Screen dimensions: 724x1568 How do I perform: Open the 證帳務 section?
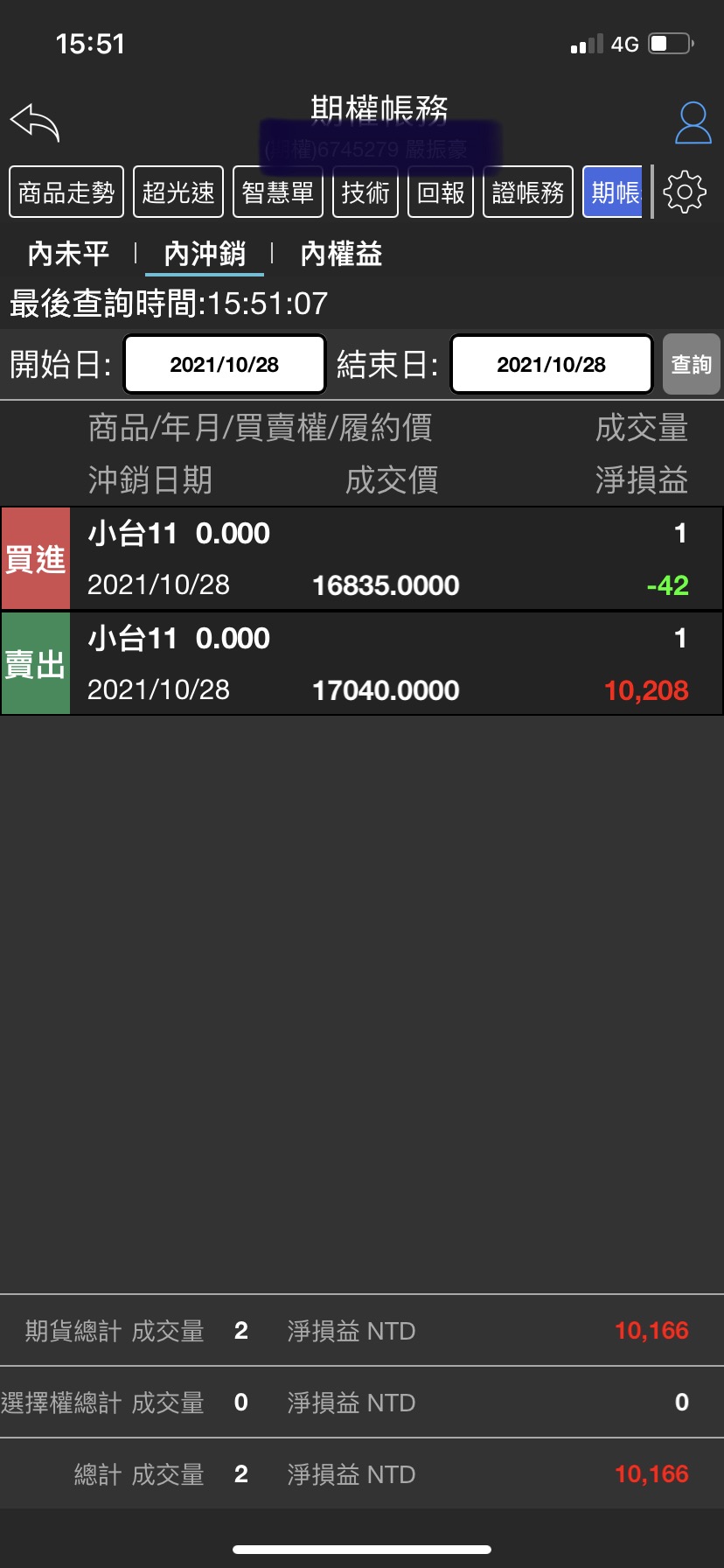point(528,192)
